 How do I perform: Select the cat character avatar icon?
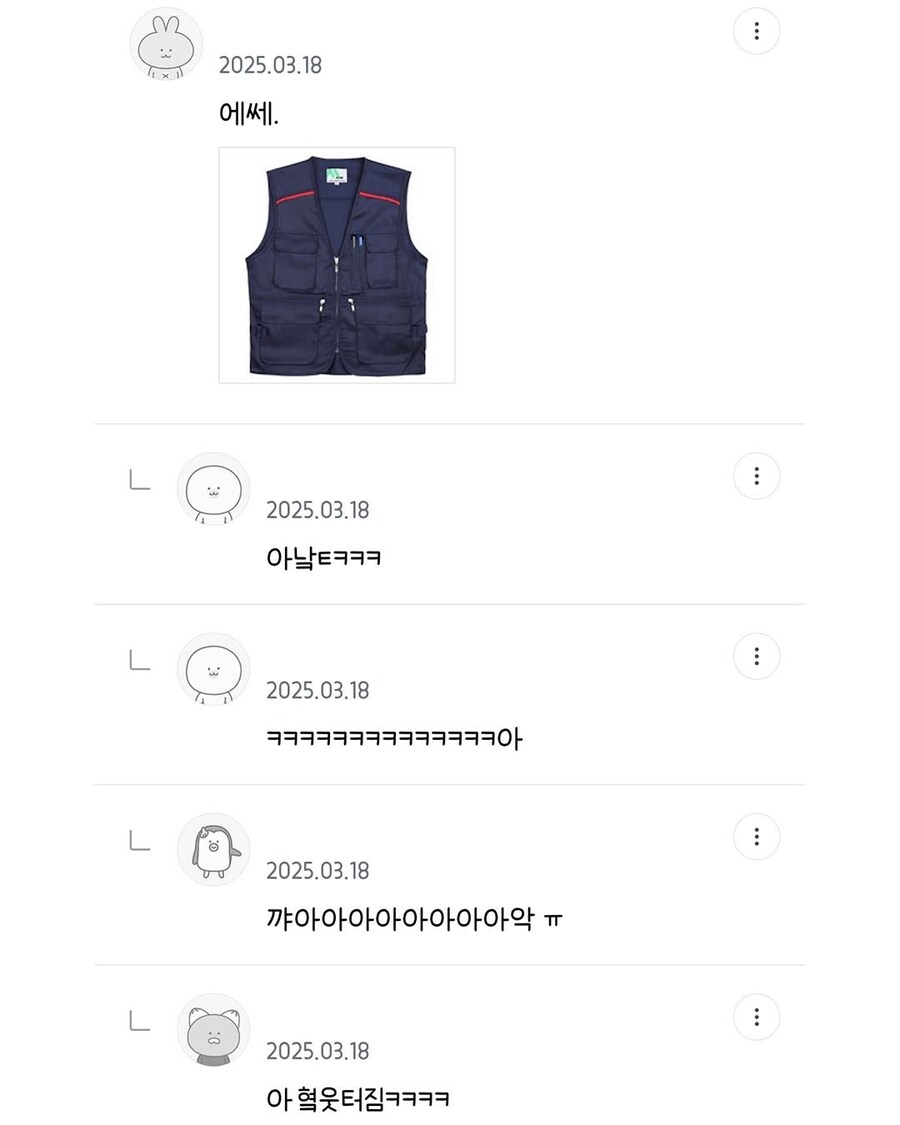[213, 1030]
